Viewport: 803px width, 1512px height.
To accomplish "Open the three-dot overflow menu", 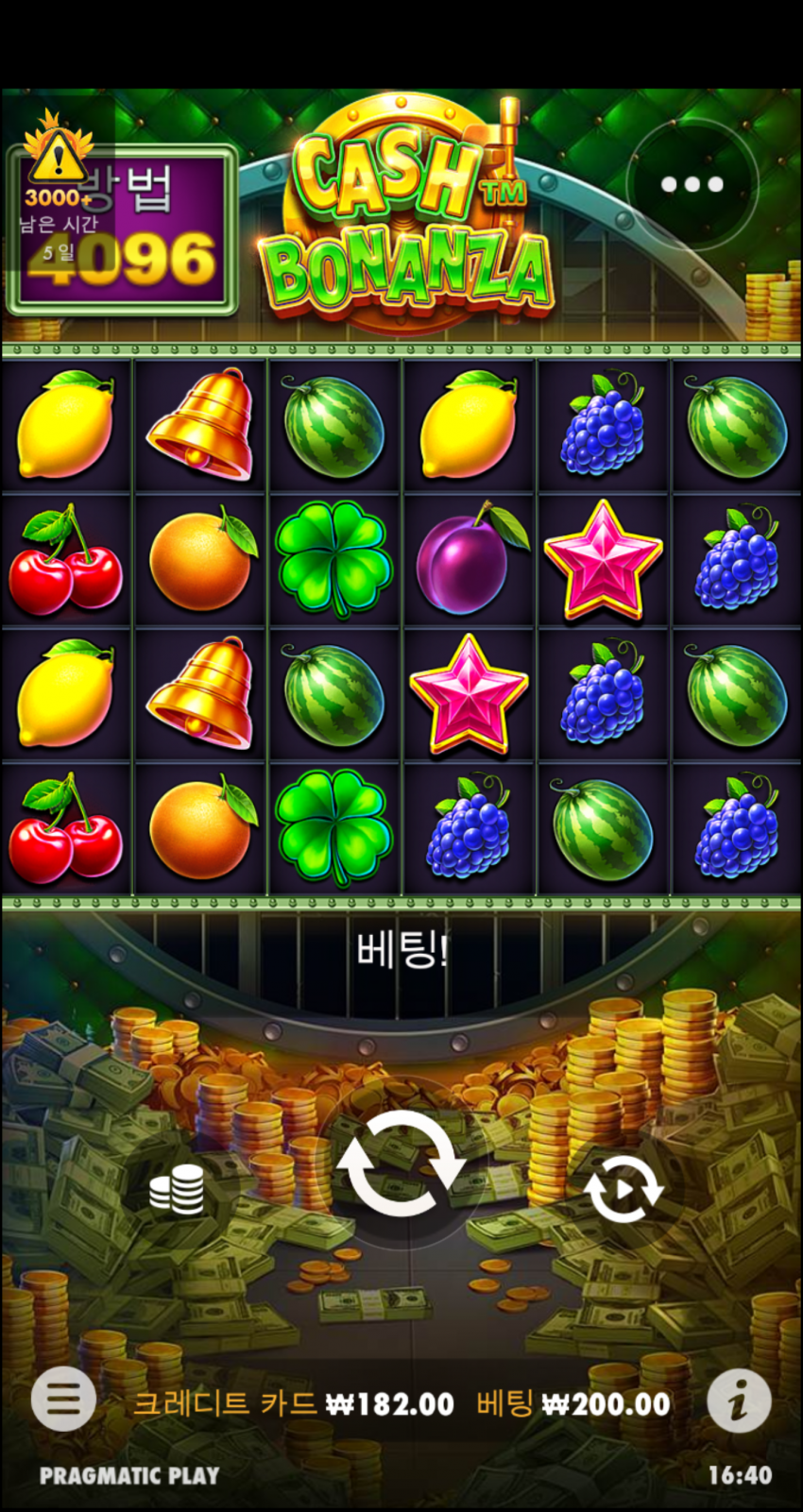I will coord(692,184).
